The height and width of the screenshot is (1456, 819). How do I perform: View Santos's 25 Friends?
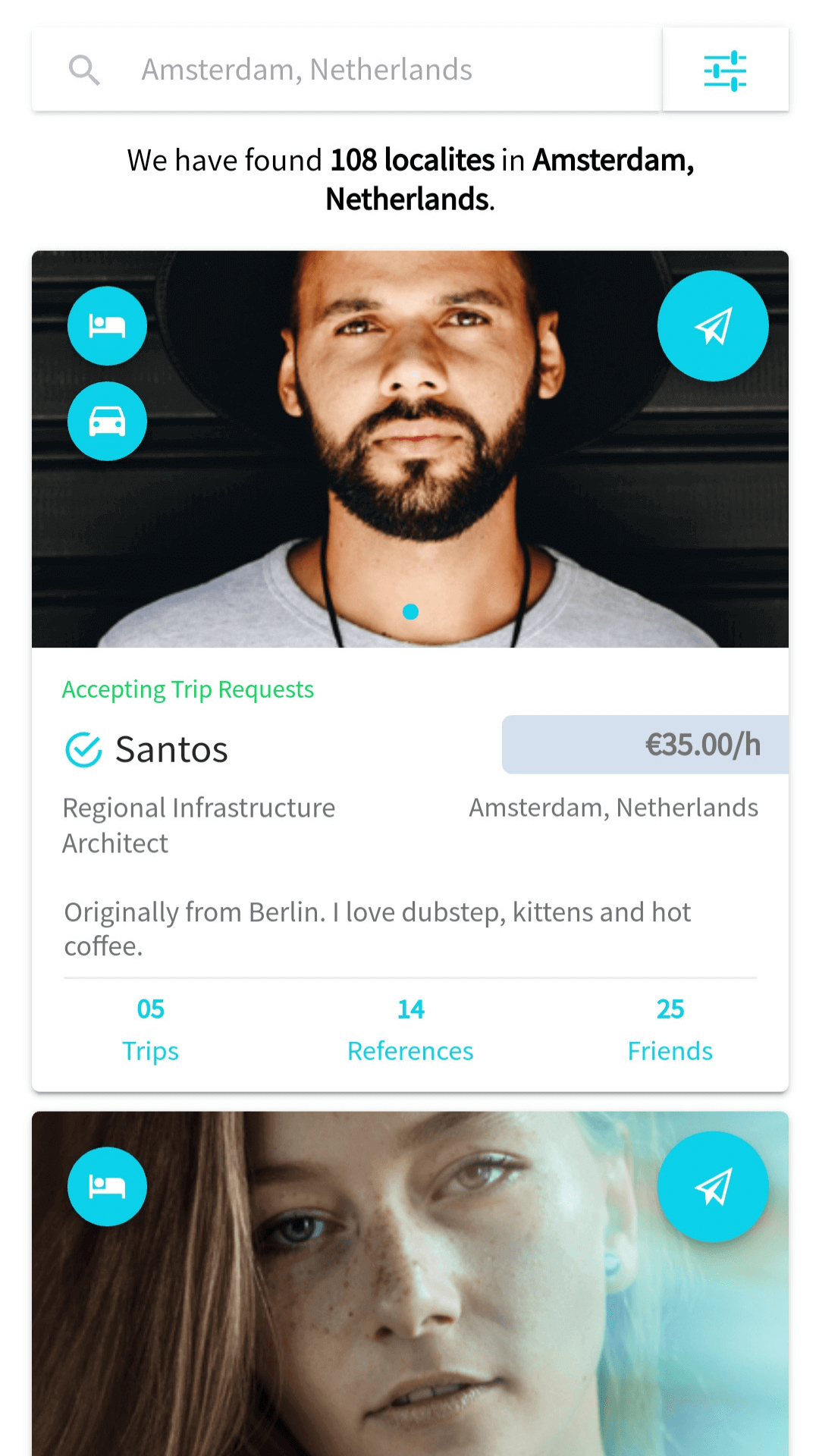pyautogui.click(x=670, y=1030)
